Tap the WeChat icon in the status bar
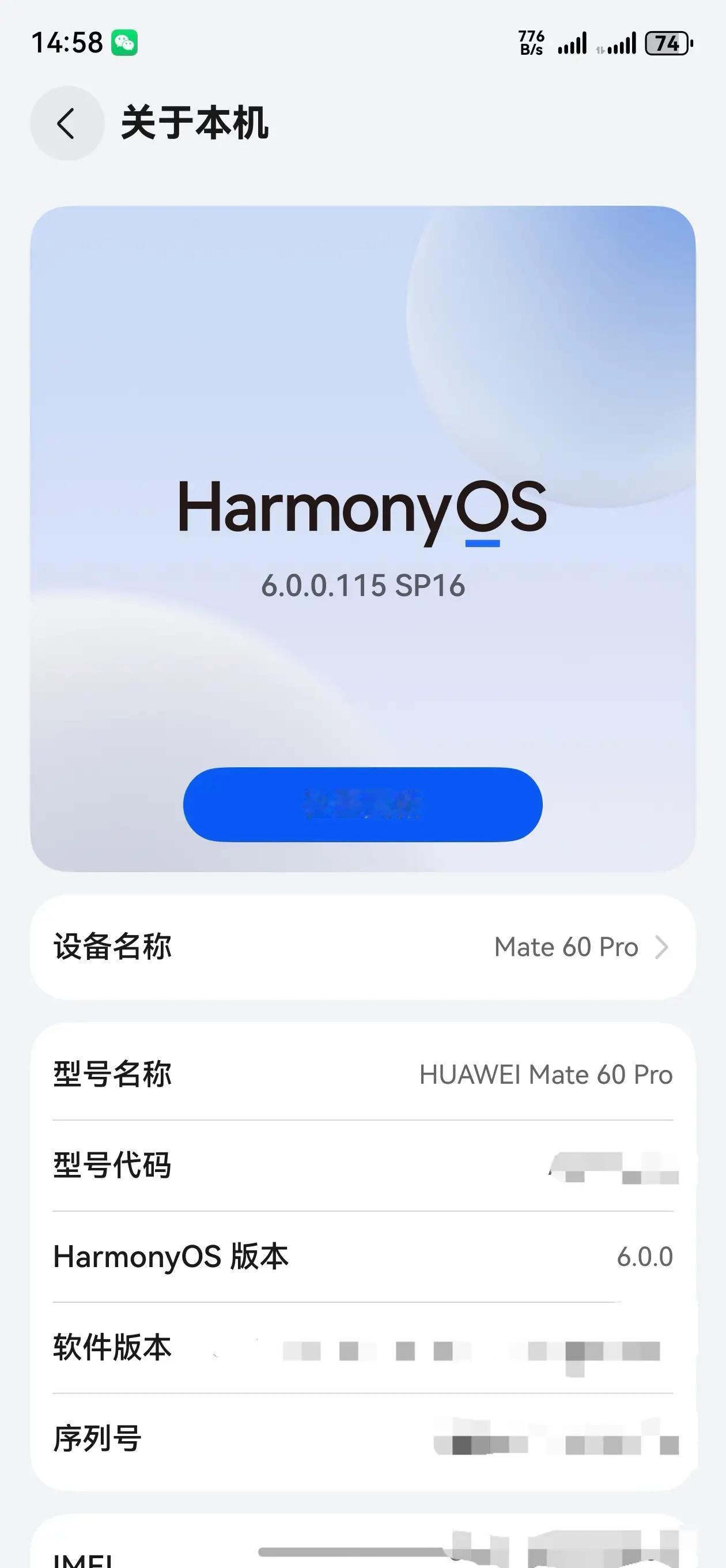The height and width of the screenshot is (1568, 726). (126, 43)
